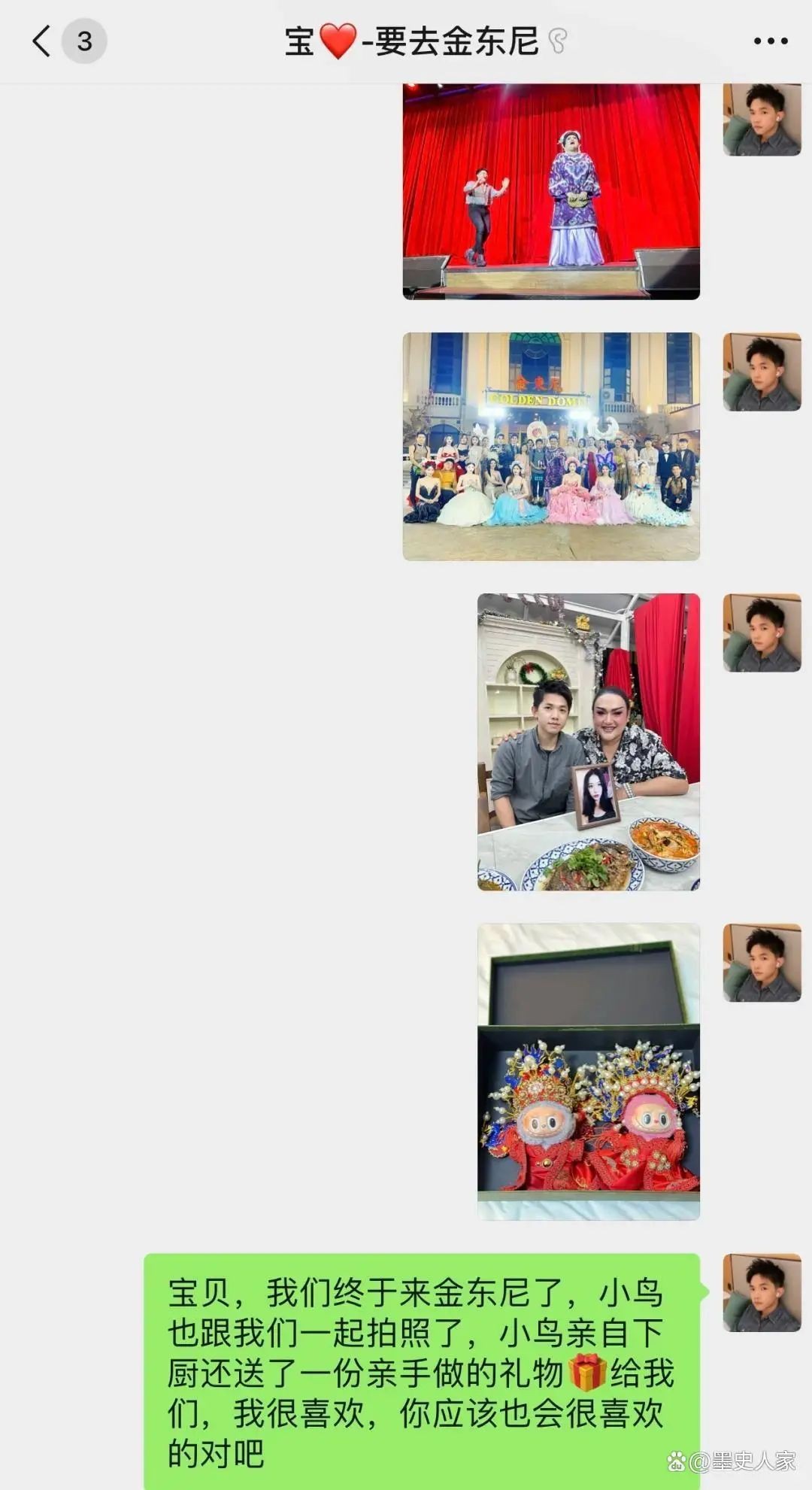View the Golden Dome group photo

click(x=551, y=446)
